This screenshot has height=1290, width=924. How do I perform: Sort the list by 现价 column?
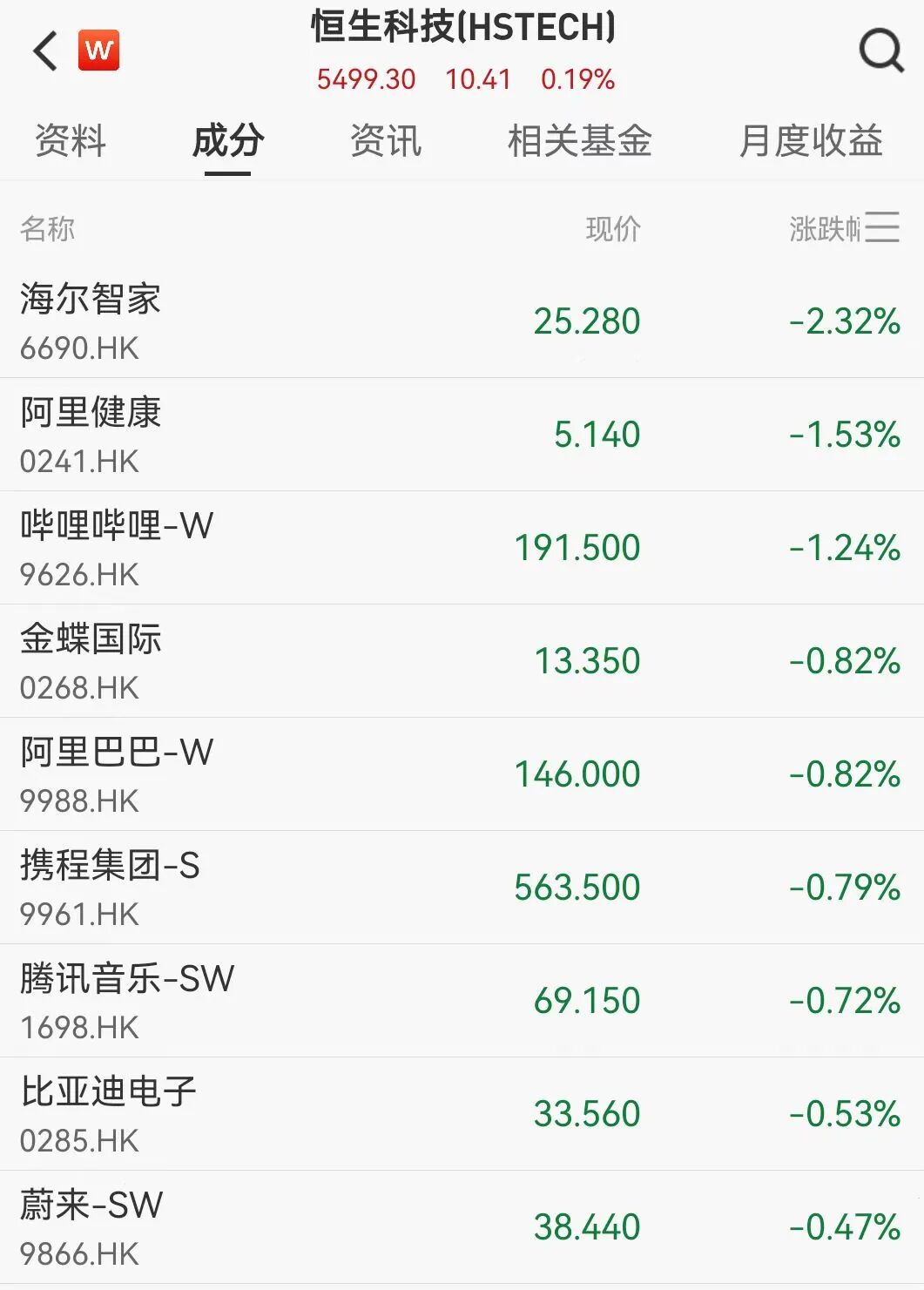613,229
